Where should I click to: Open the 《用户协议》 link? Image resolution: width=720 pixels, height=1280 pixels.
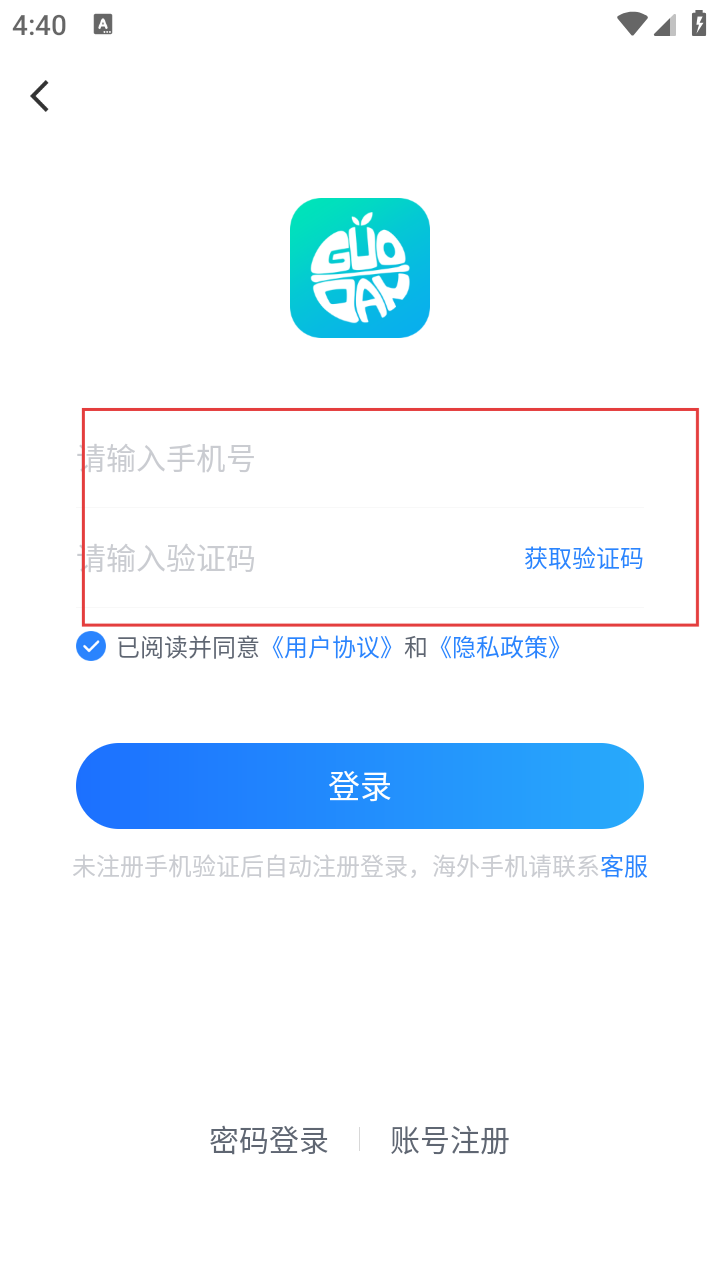(333, 647)
